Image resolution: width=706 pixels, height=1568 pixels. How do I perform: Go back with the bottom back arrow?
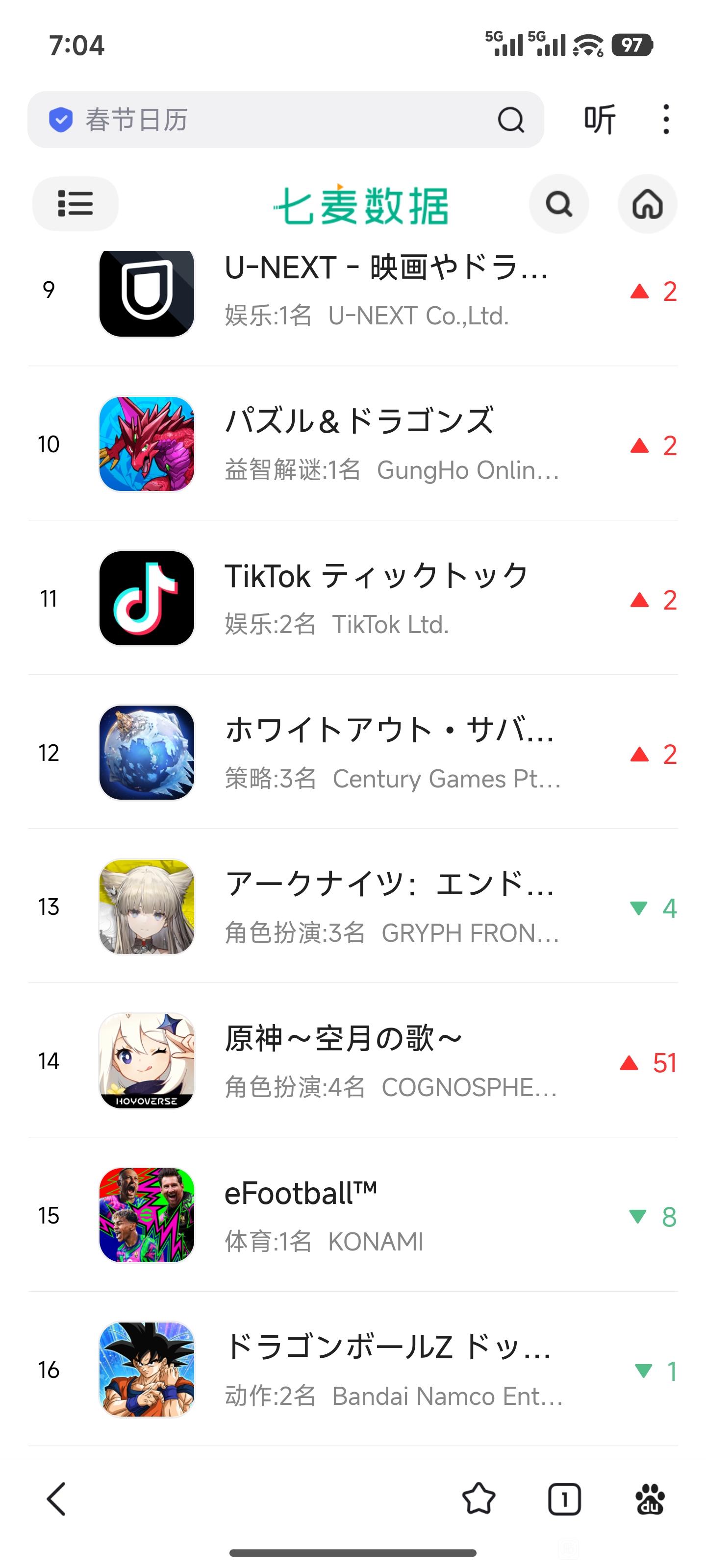tap(56, 1498)
